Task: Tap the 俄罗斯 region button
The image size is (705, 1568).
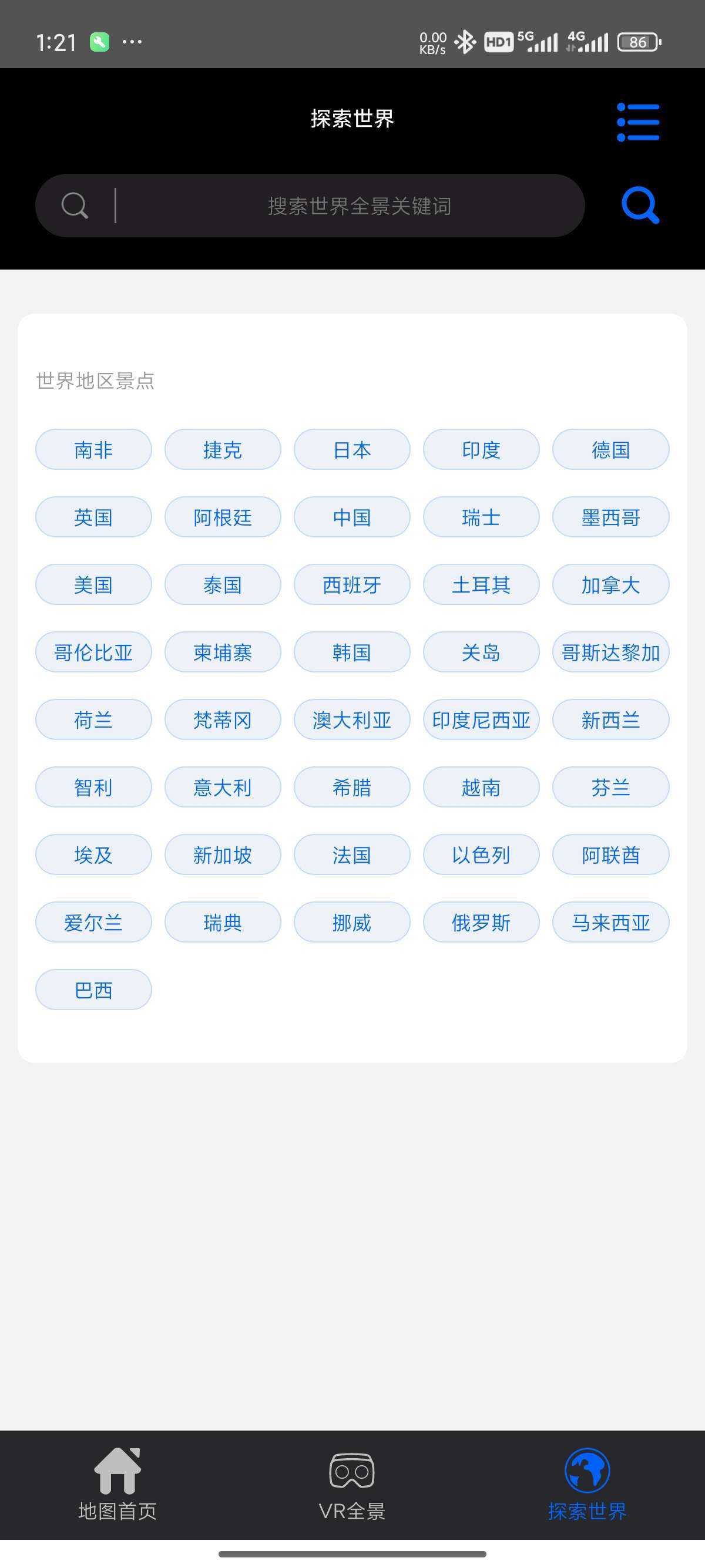Action: (481, 921)
